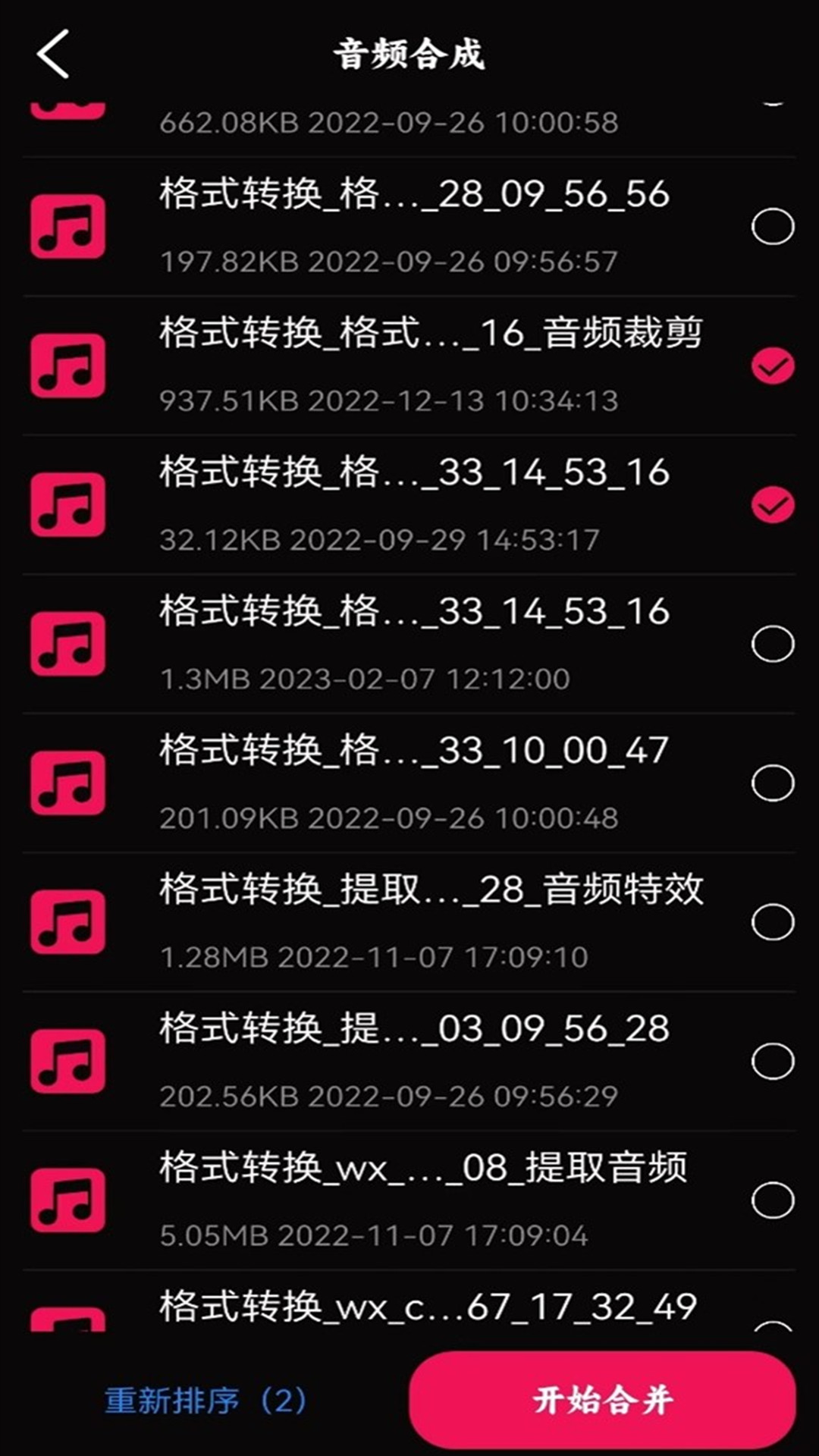Select the 5.05MB 提取音频 file

pyautogui.click(x=770, y=1197)
